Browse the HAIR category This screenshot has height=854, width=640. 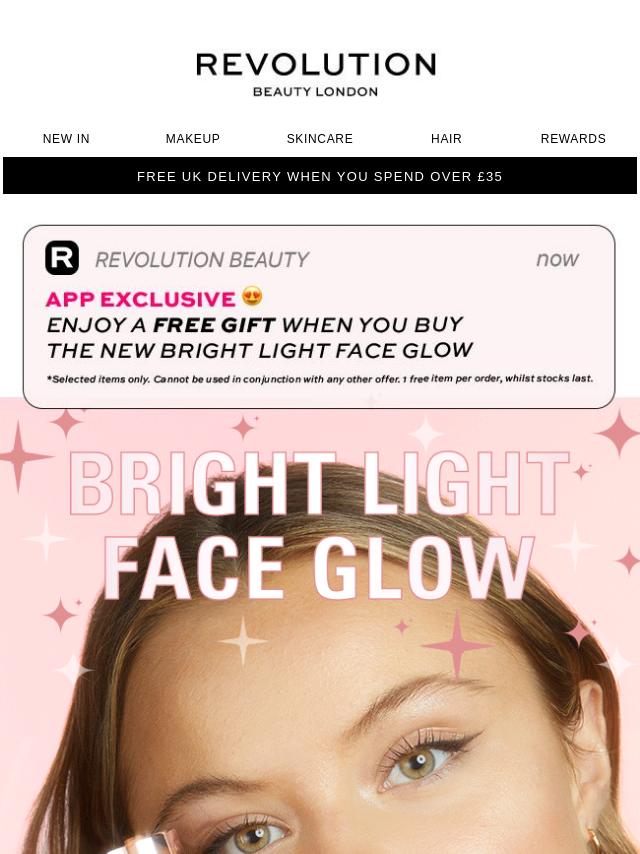click(446, 139)
